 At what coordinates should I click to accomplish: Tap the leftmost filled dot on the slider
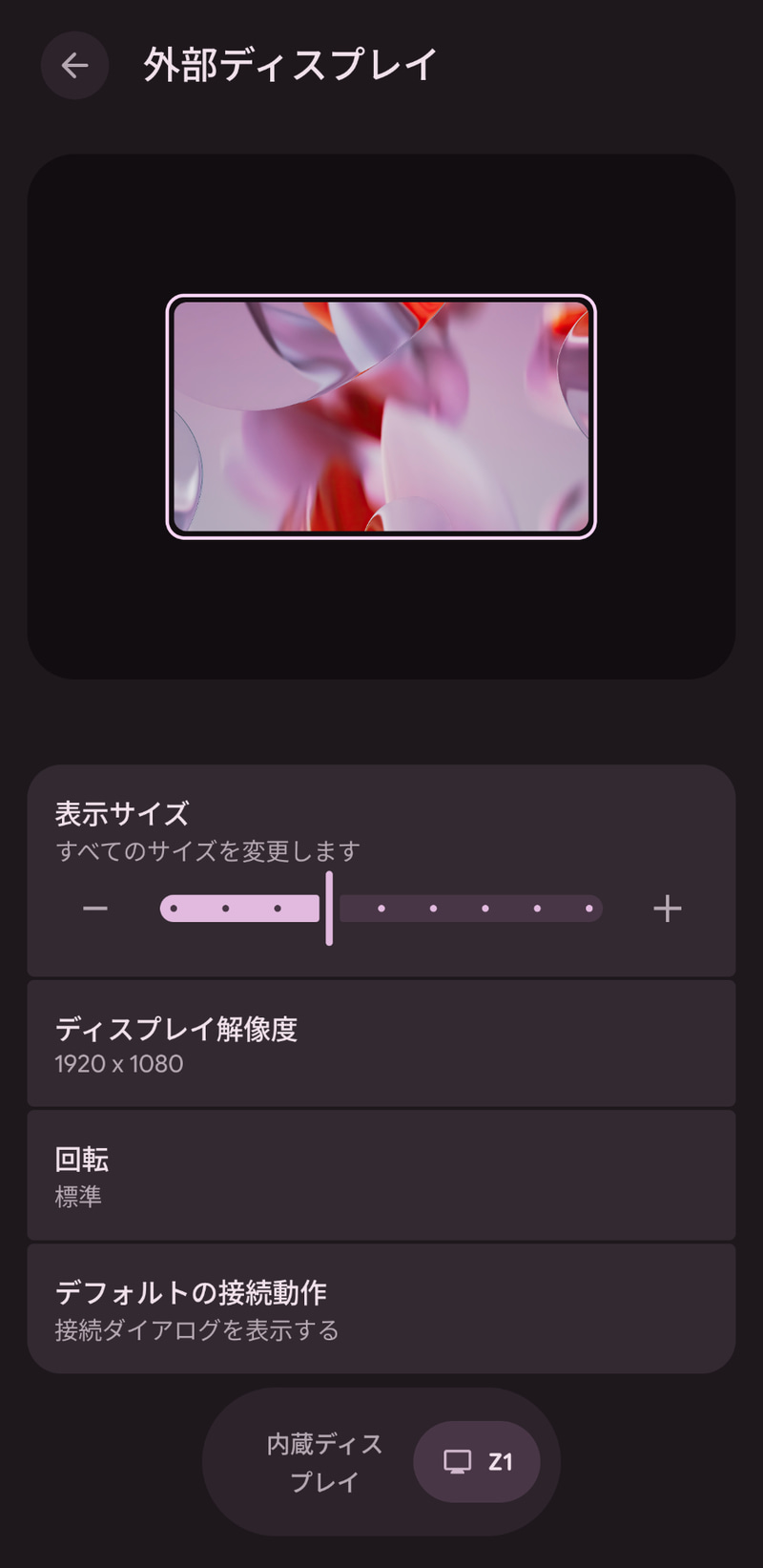[173, 909]
